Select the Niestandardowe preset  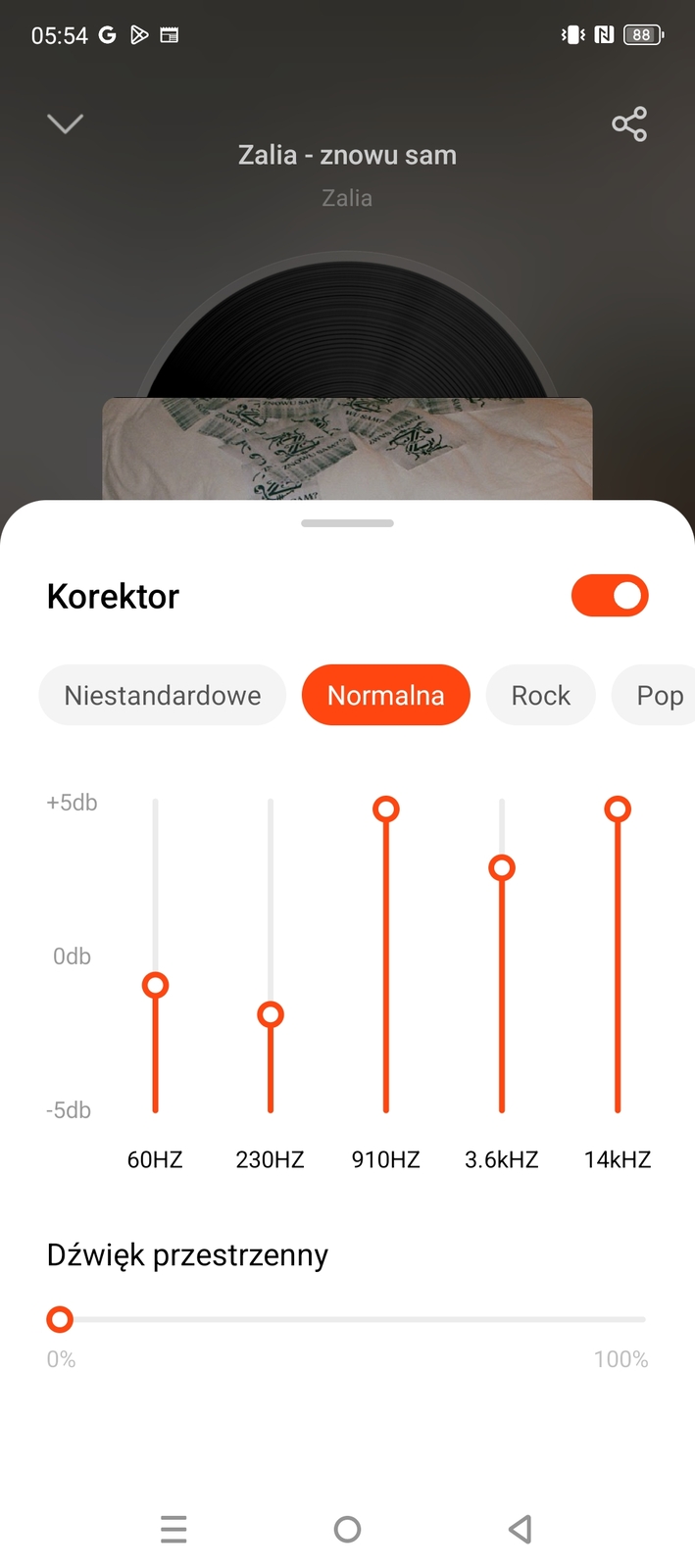pos(163,696)
